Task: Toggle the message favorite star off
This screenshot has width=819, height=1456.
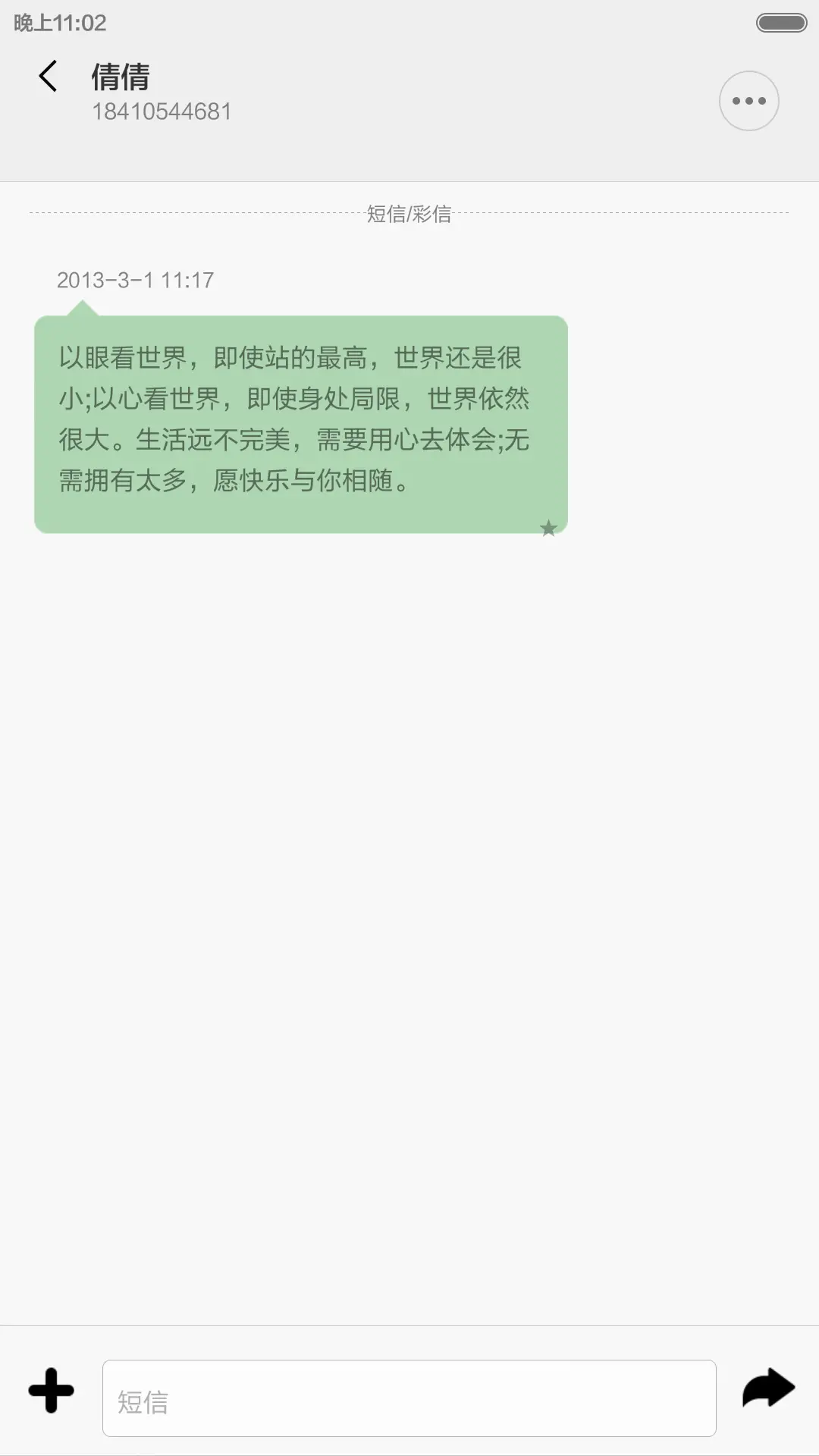Action: (549, 529)
